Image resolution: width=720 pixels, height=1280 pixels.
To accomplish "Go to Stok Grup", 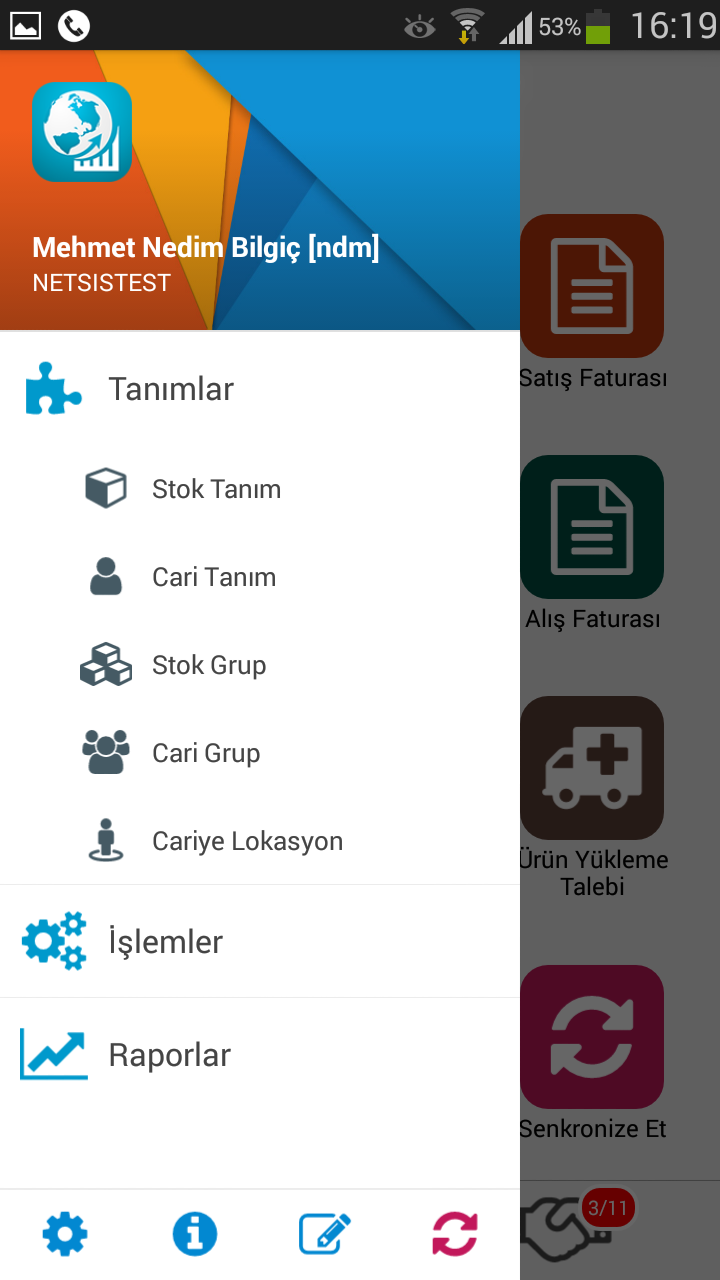I will pos(260,665).
